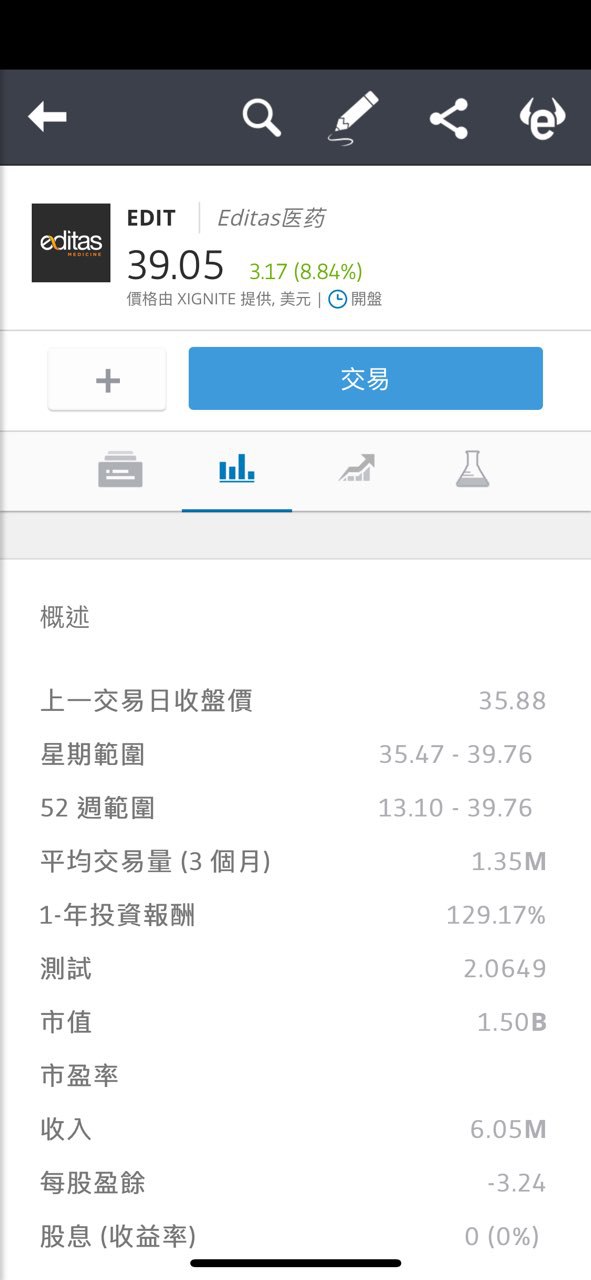Open the price chart tab
591x1280 pixels.
coord(356,468)
